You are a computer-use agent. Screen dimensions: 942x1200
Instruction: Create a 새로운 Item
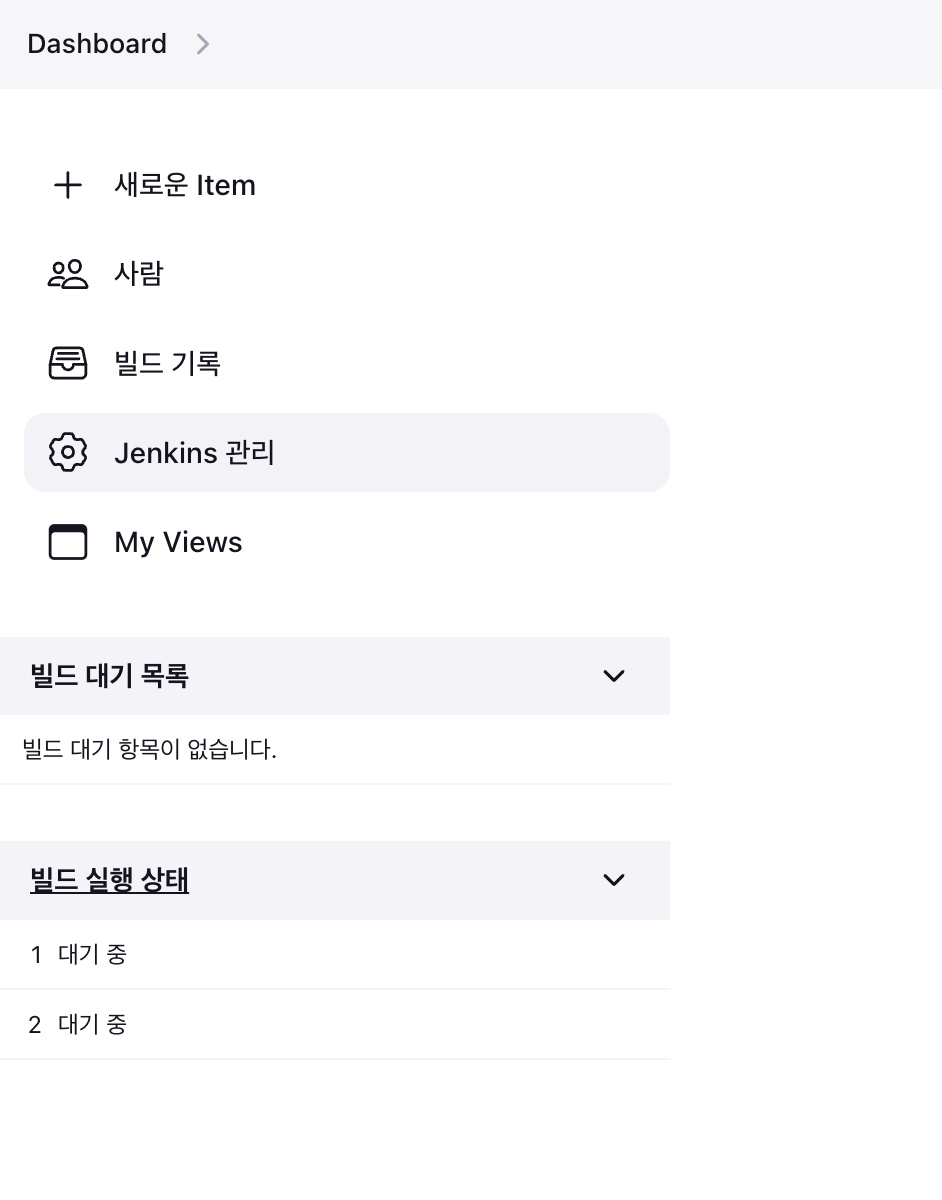tap(185, 185)
